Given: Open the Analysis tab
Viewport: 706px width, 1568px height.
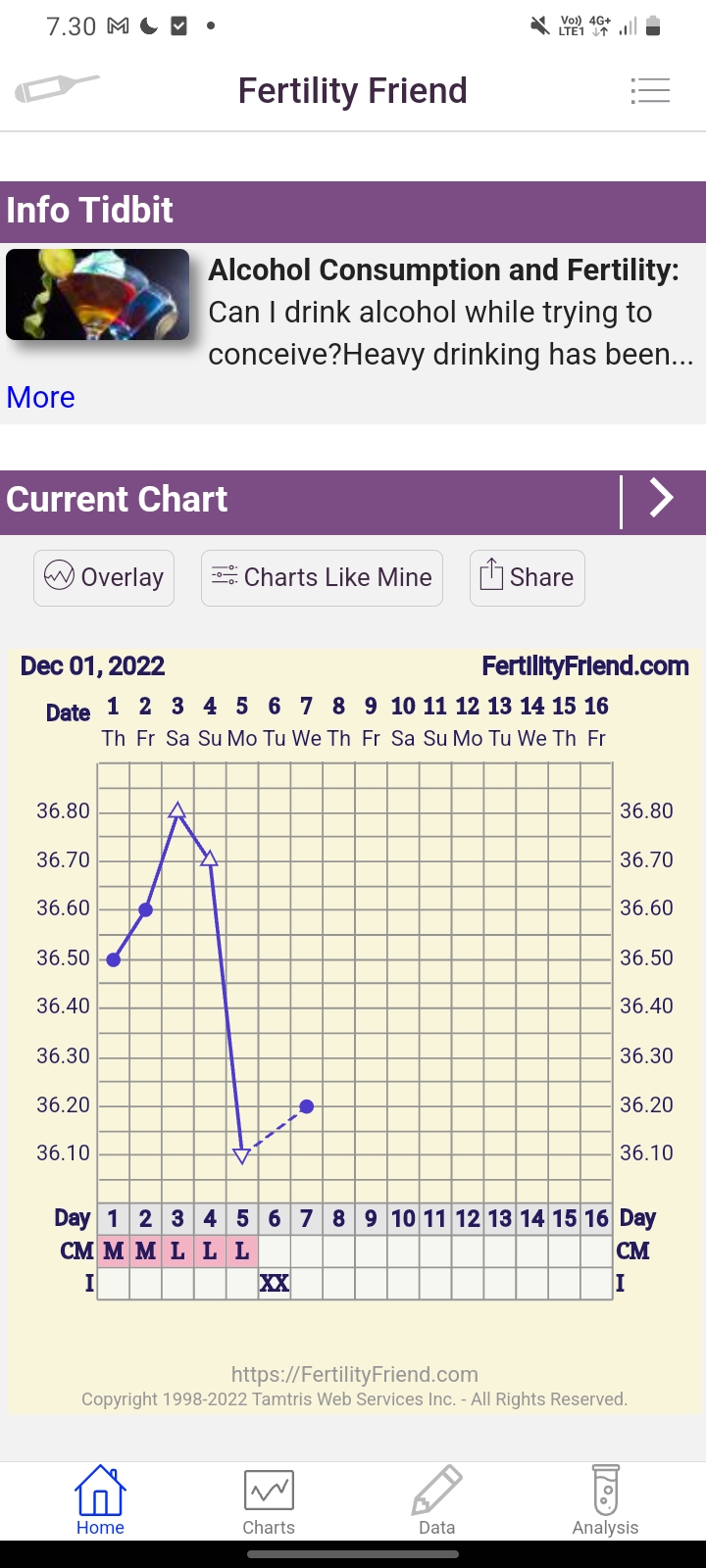Looking at the screenshot, I should pos(605,1500).
